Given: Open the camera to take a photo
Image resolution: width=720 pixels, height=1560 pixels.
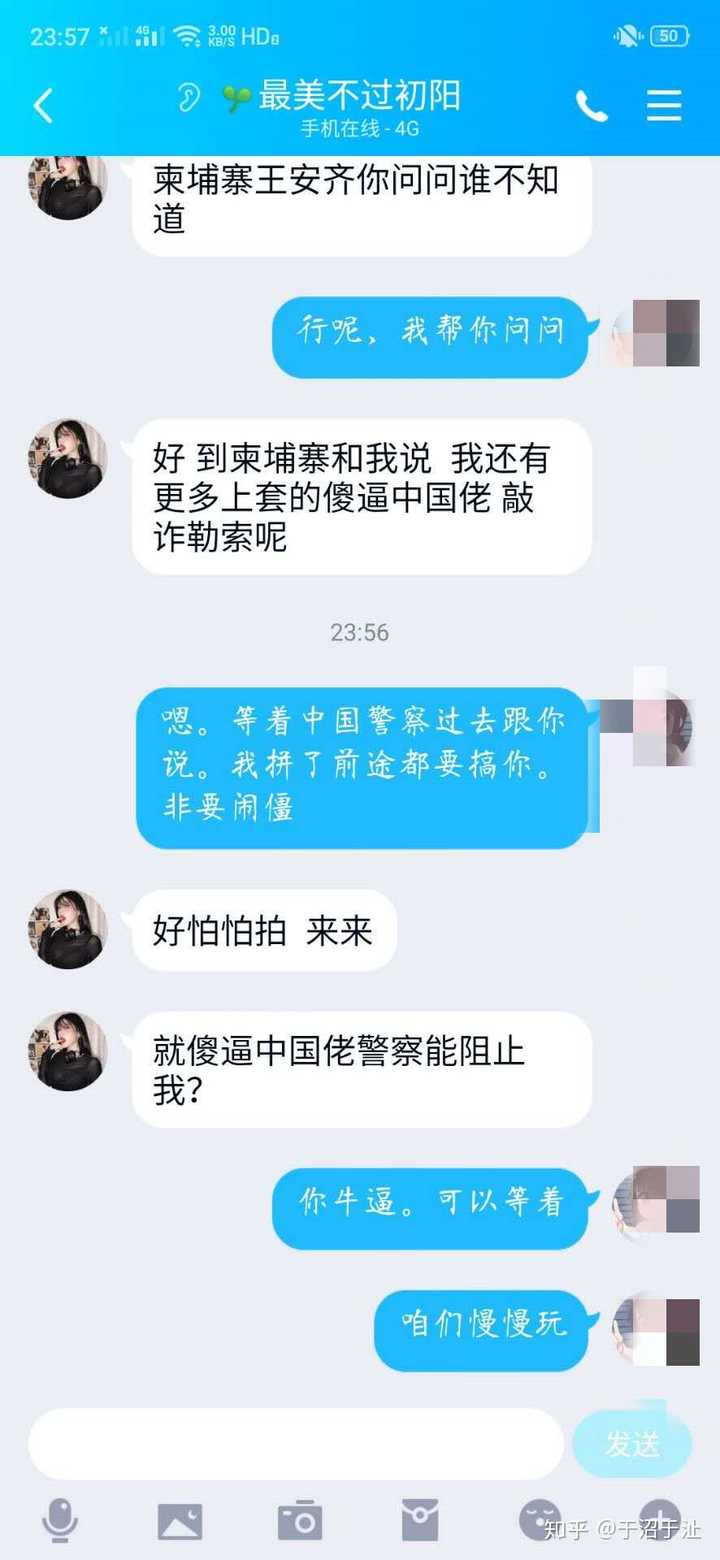Looking at the screenshot, I should coord(300,1521).
